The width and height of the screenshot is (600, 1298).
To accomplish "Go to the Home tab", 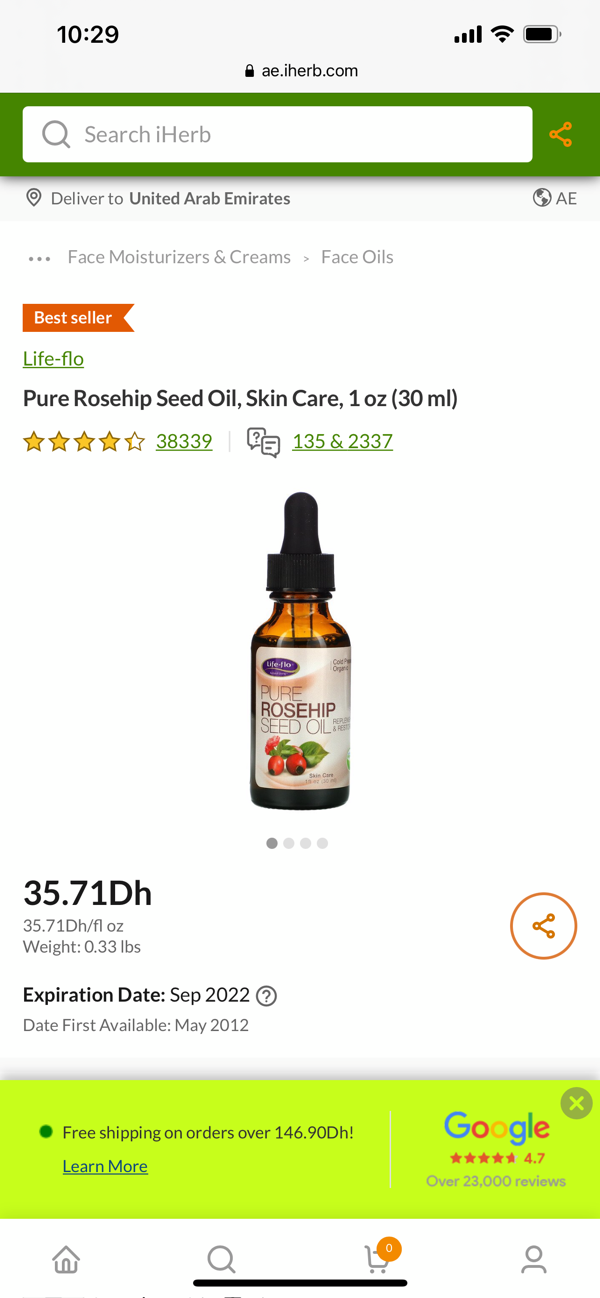I will tap(66, 1259).
